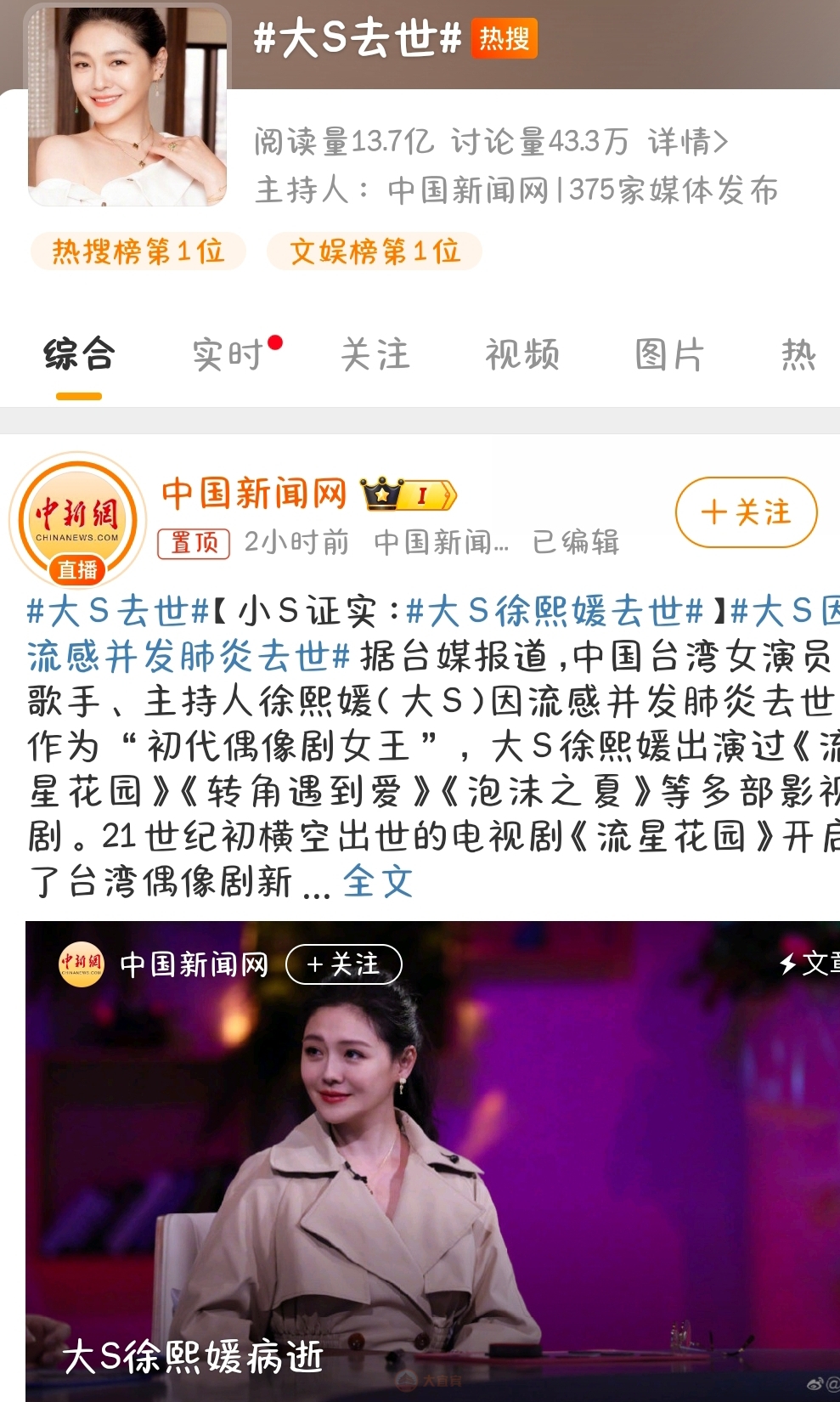Switch to the 图片 tab
The width and height of the screenshot is (840, 1402).
pyautogui.click(x=669, y=354)
